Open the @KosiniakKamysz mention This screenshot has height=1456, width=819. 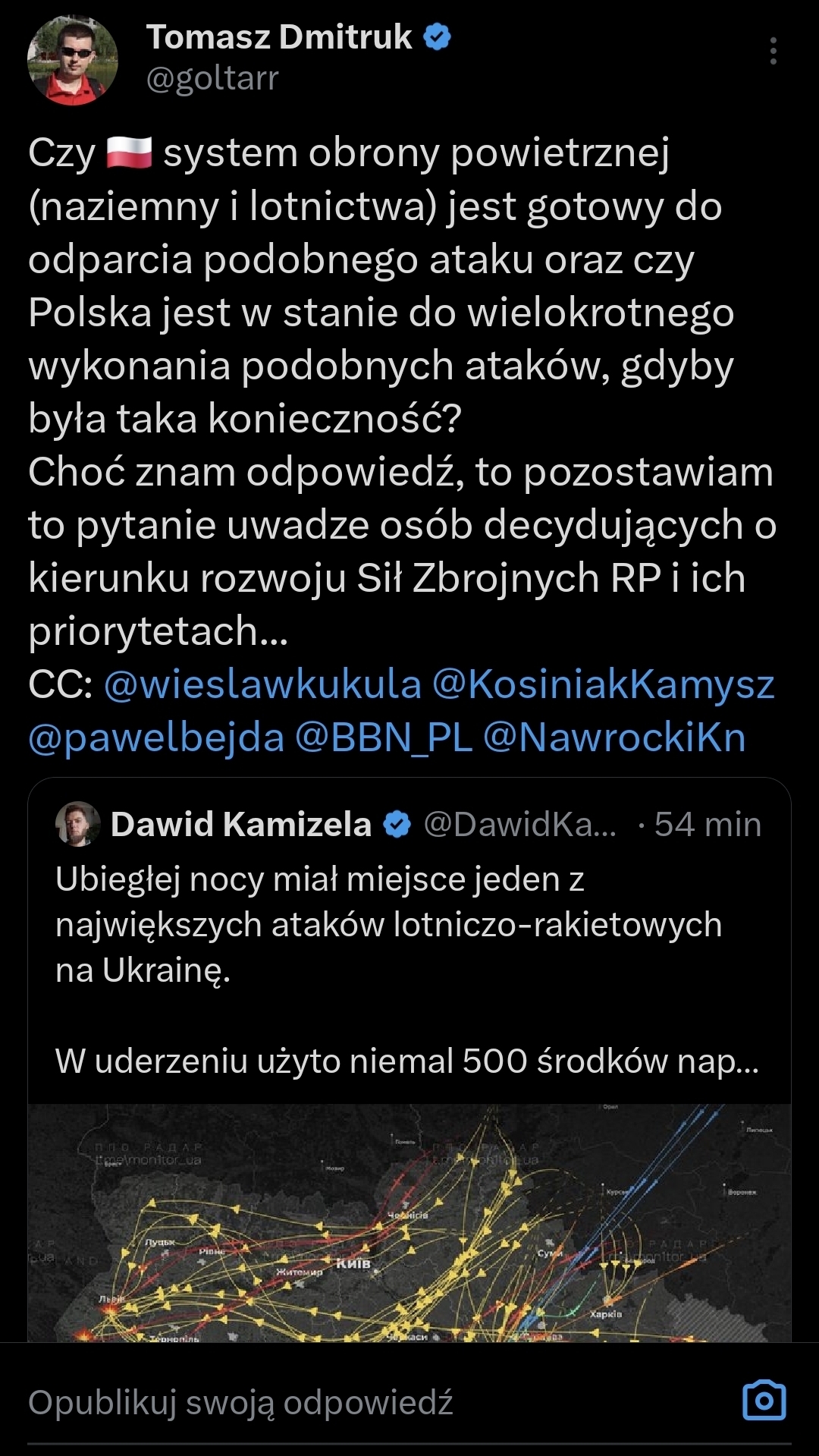[603, 684]
